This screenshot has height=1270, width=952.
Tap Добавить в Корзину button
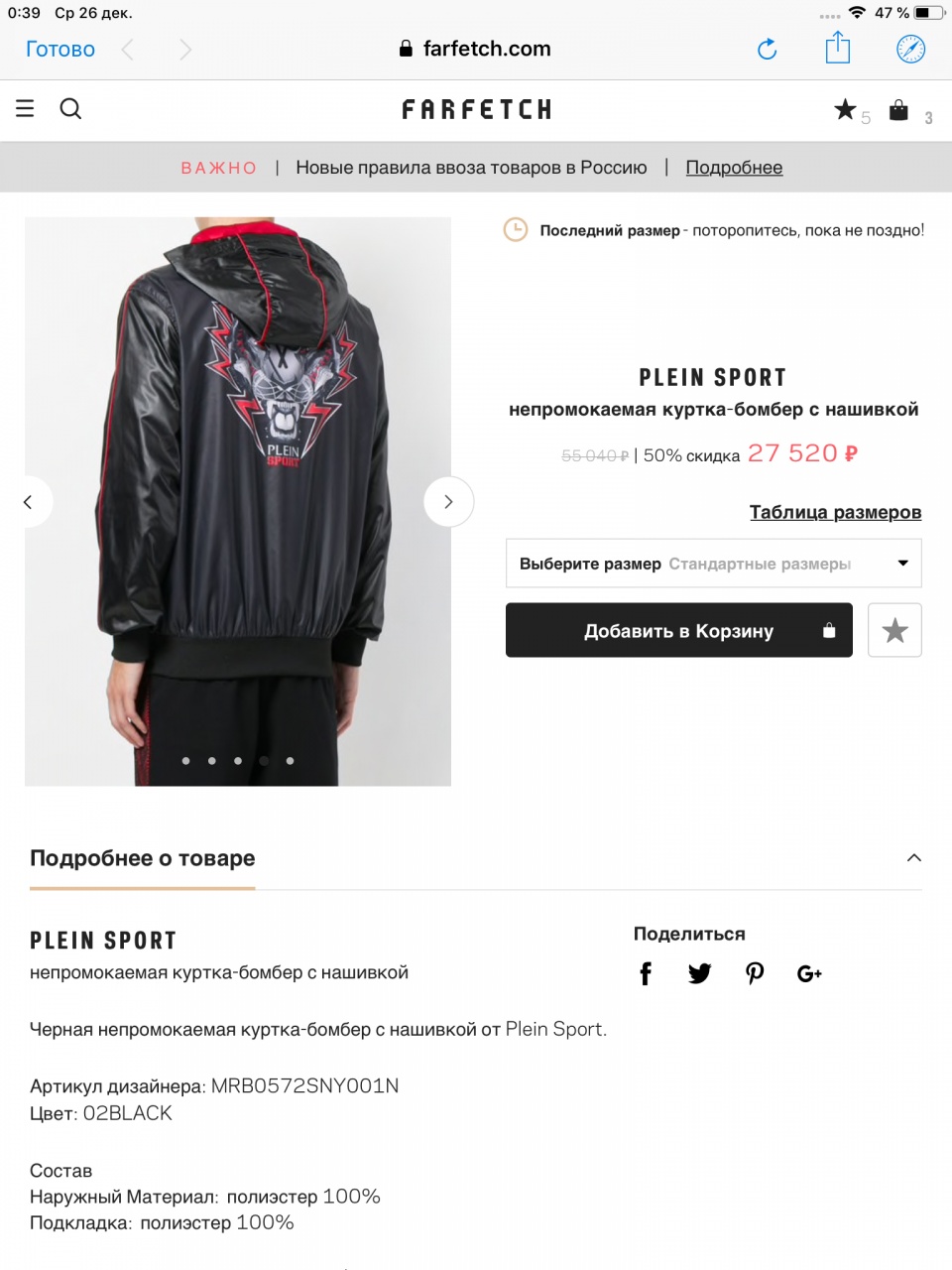coord(679,631)
